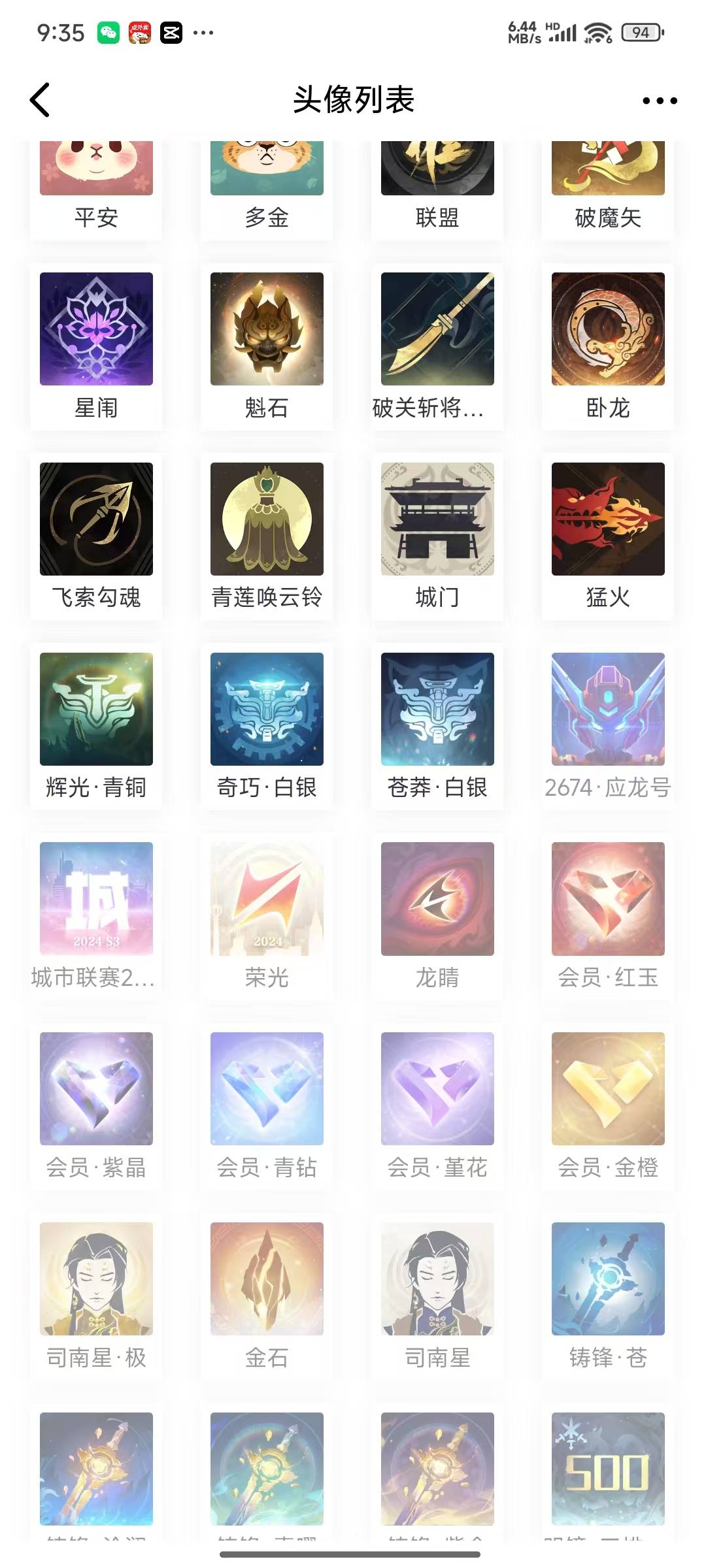Choose the 青莲唤云铃 avatar
The image size is (706, 1568).
(267, 537)
